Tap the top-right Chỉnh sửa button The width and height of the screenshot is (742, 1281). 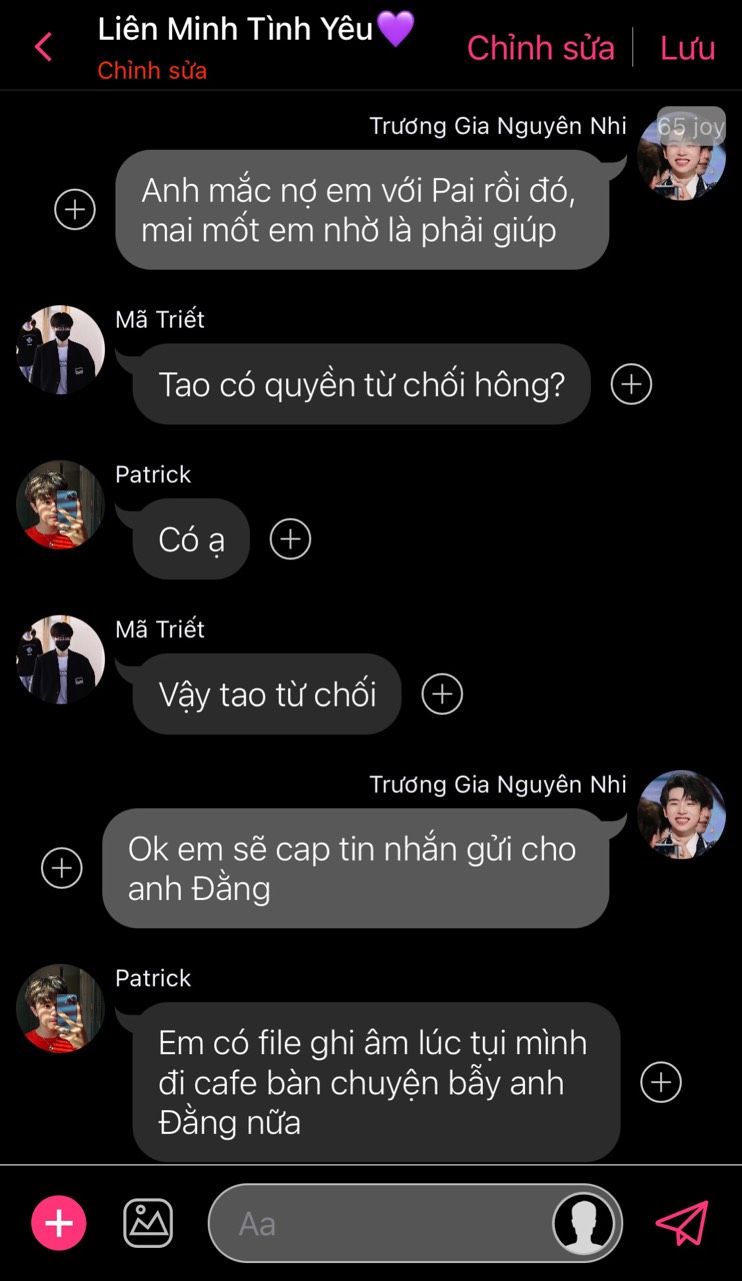tap(540, 47)
